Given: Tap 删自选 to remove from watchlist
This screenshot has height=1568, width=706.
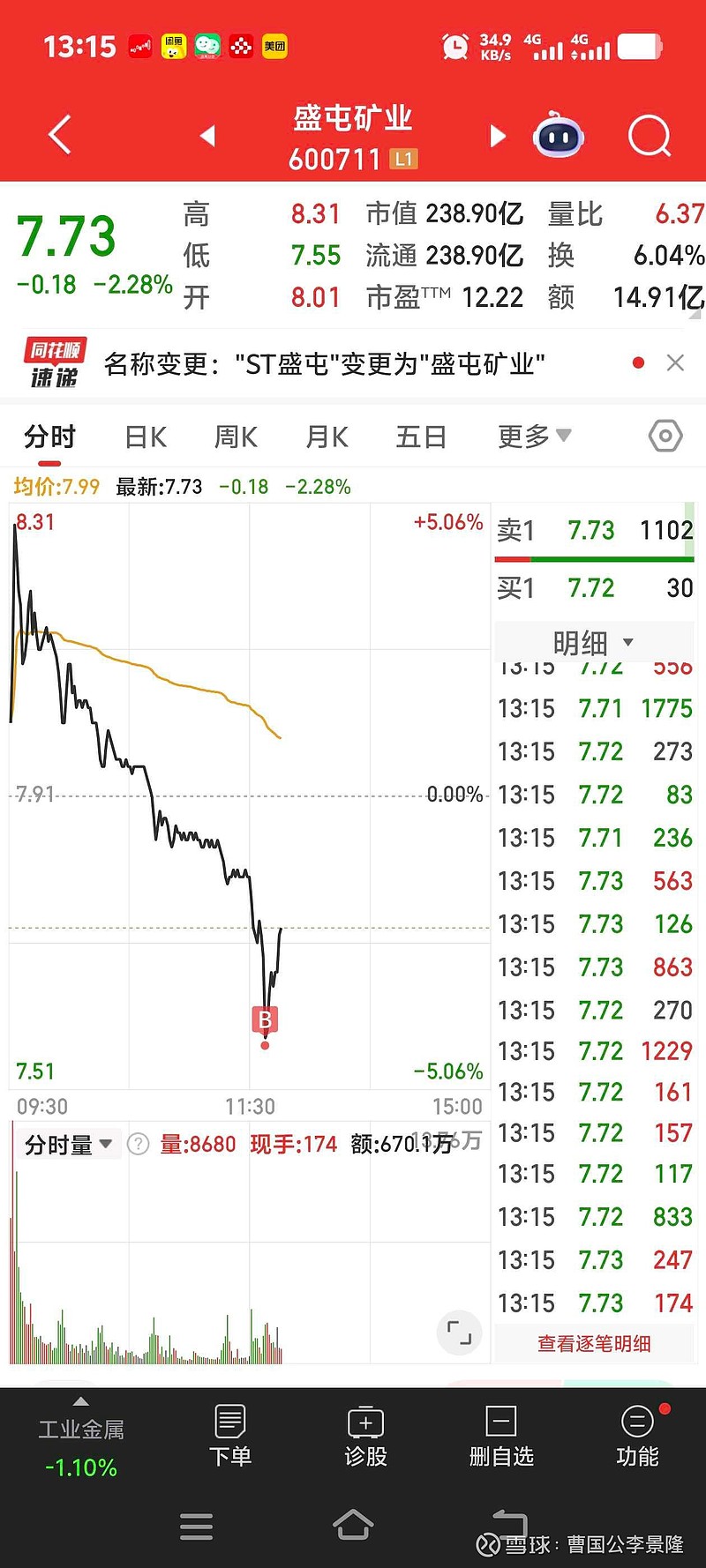Looking at the screenshot, I should (501, 1437).
